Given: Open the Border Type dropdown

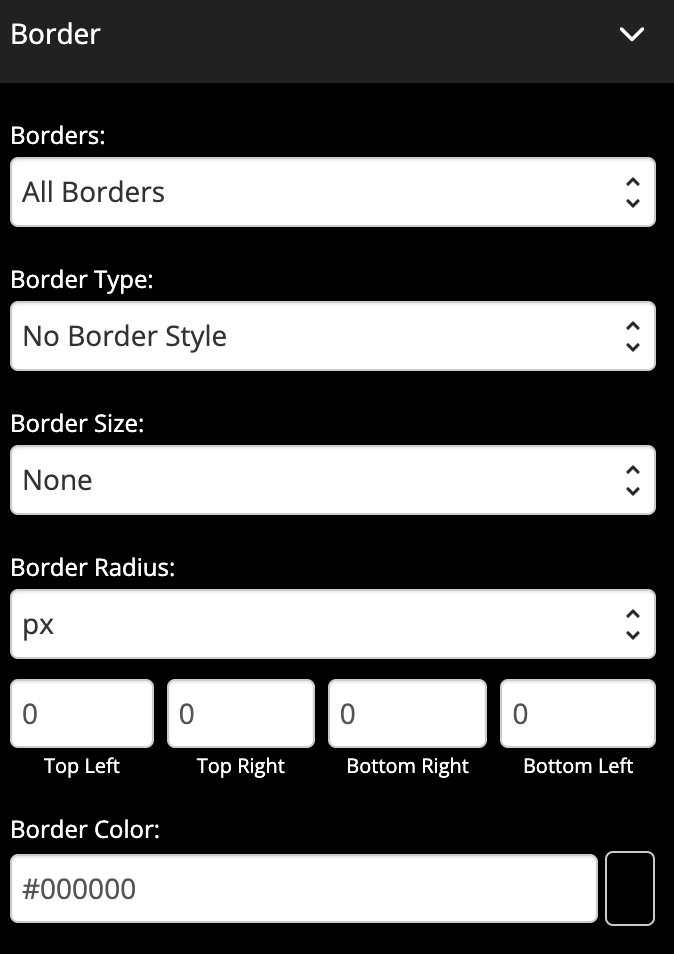Looking at the screenshot, I should pos(332,336).
